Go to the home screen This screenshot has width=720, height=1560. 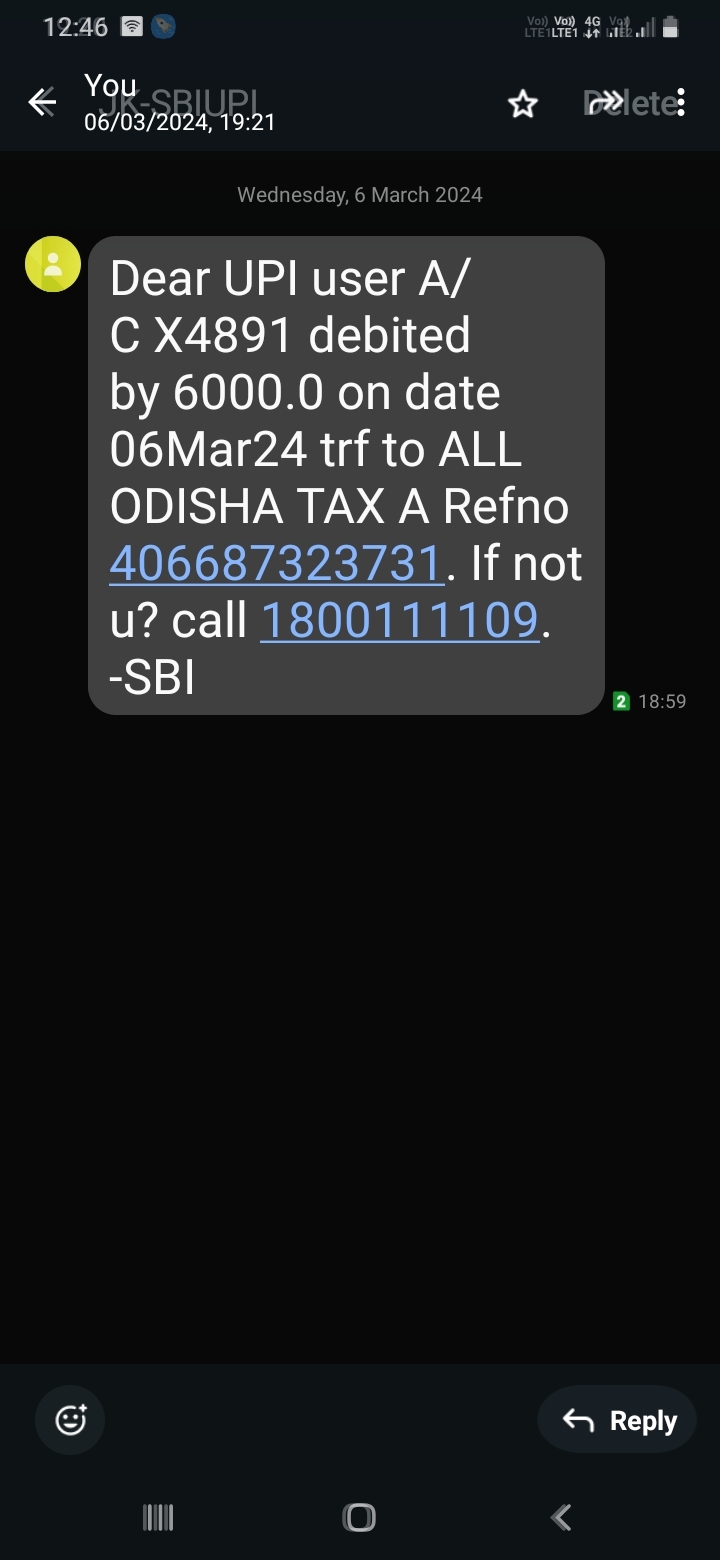coord(359,1517)
